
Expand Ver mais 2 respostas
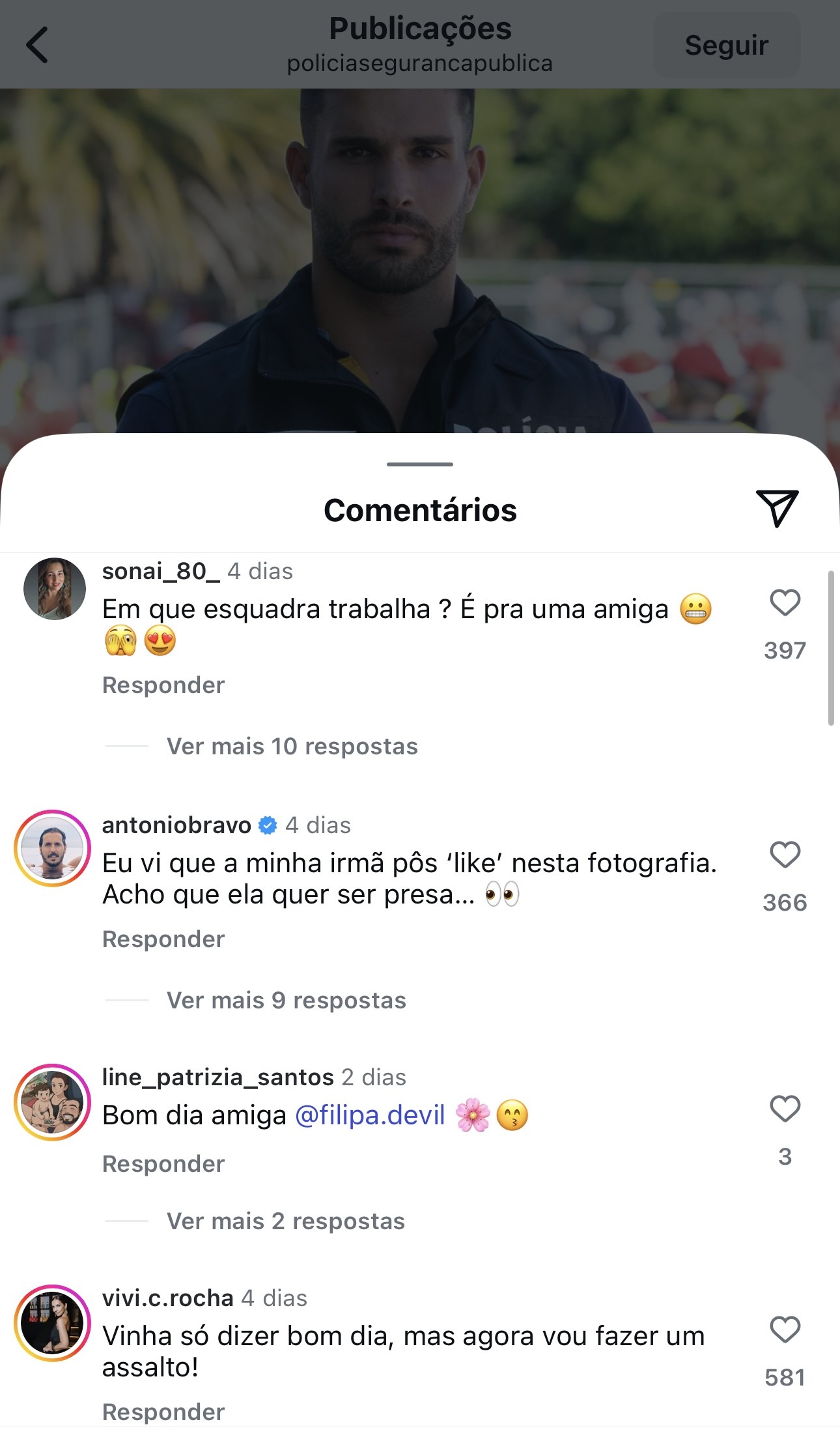[285, 1221]
